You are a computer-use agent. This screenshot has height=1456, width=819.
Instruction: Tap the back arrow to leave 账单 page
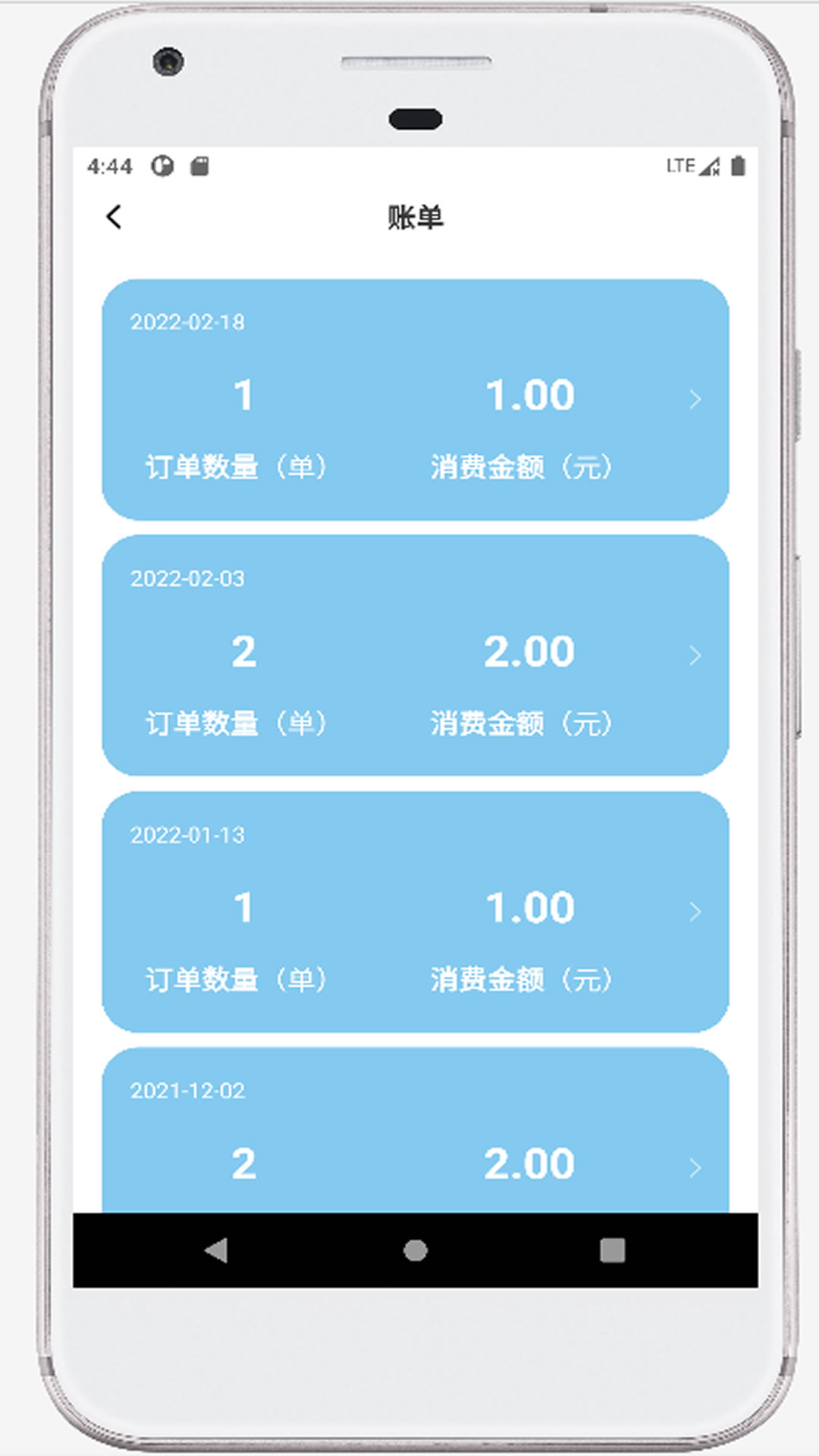pyautogui.click(x=115, y=217)
